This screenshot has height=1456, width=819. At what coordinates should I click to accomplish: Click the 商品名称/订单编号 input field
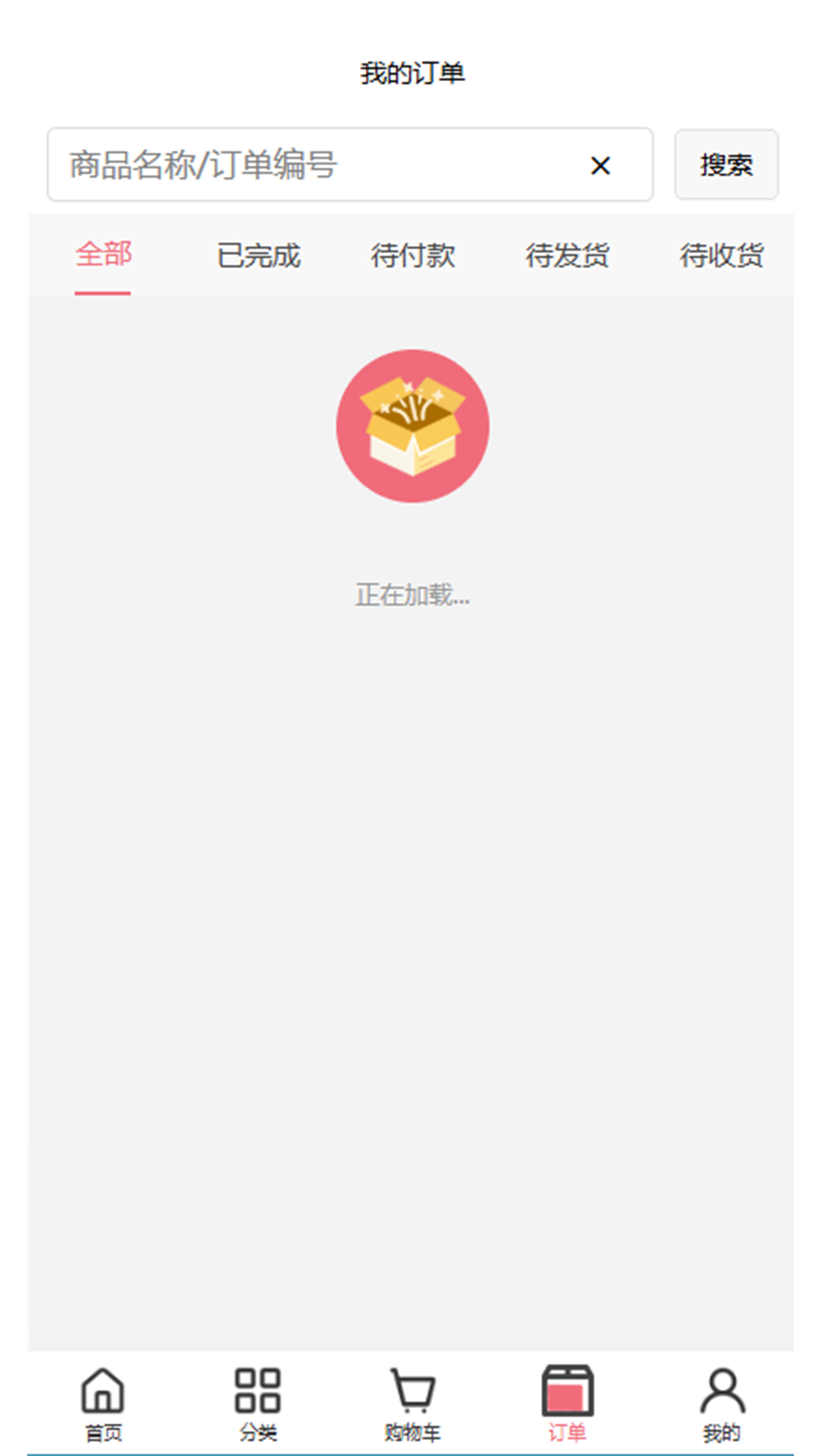coord(303,165)
